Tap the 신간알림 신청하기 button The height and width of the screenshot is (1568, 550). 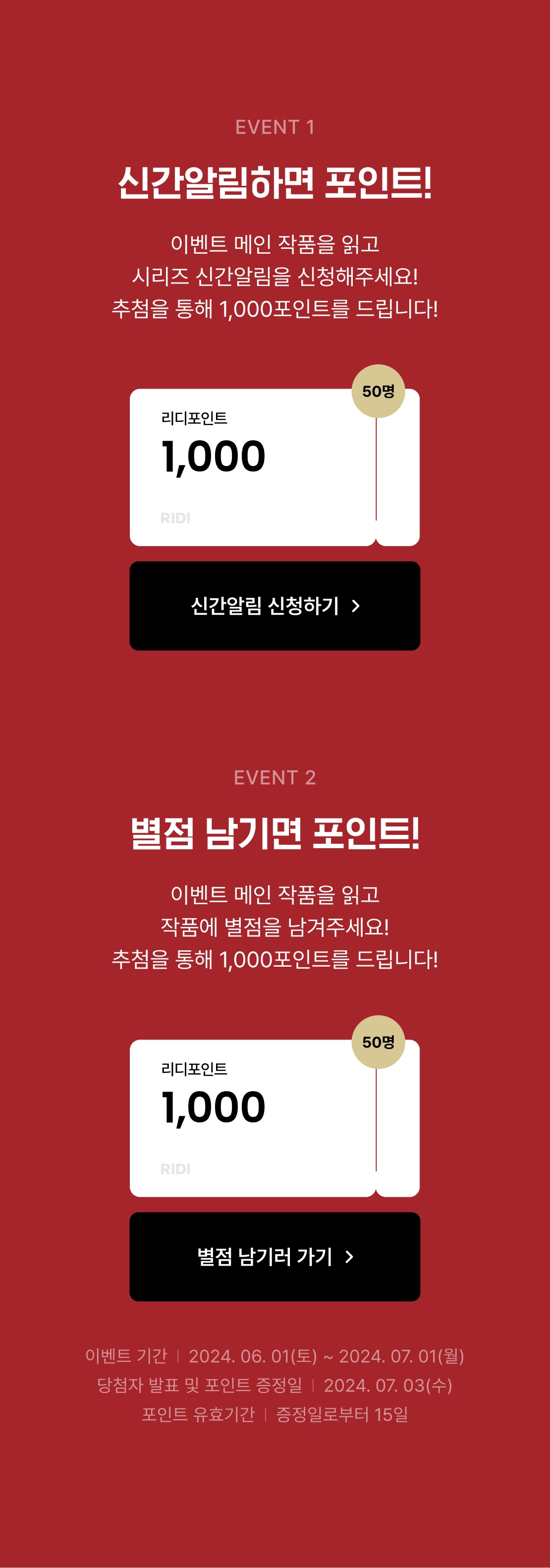pos(275,606)
